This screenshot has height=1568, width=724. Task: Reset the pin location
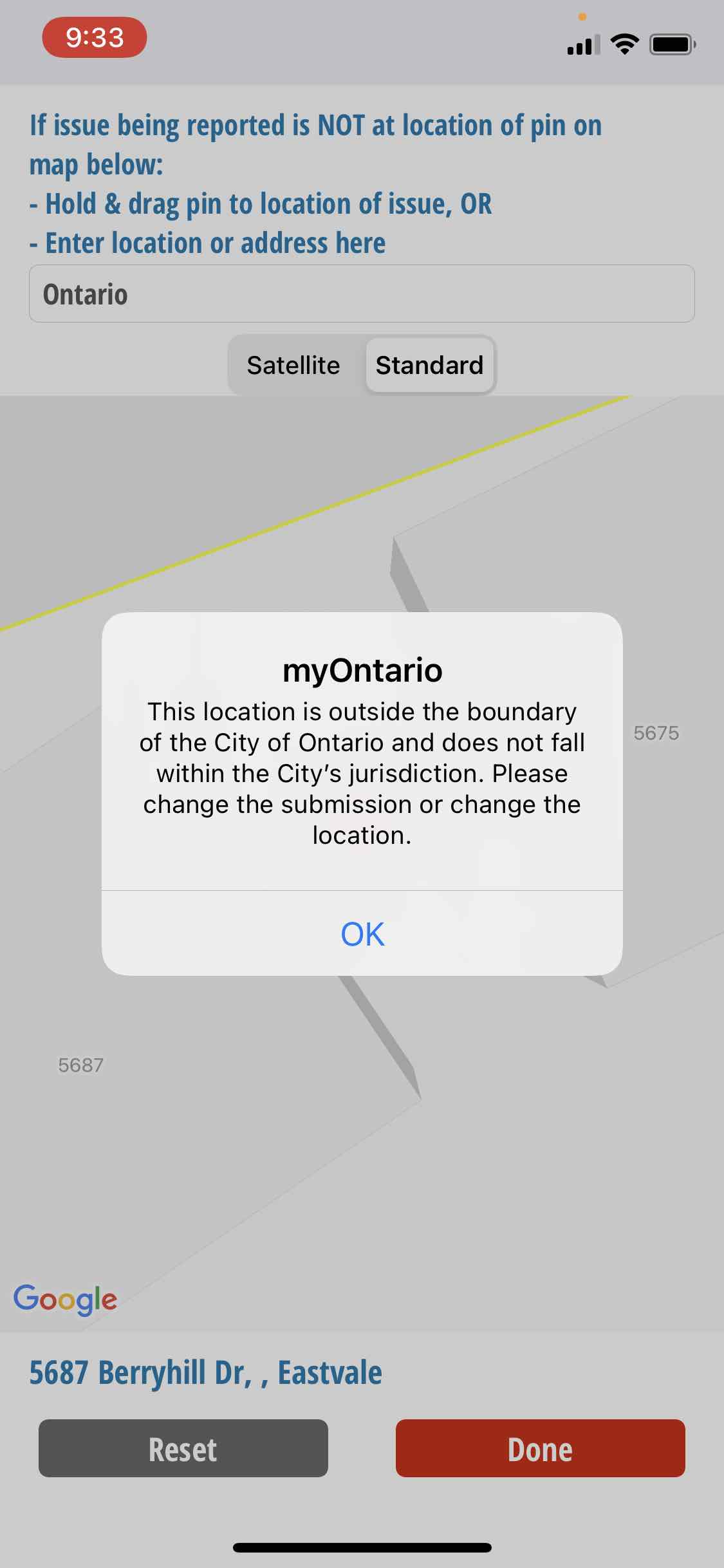pos(183,1448)
